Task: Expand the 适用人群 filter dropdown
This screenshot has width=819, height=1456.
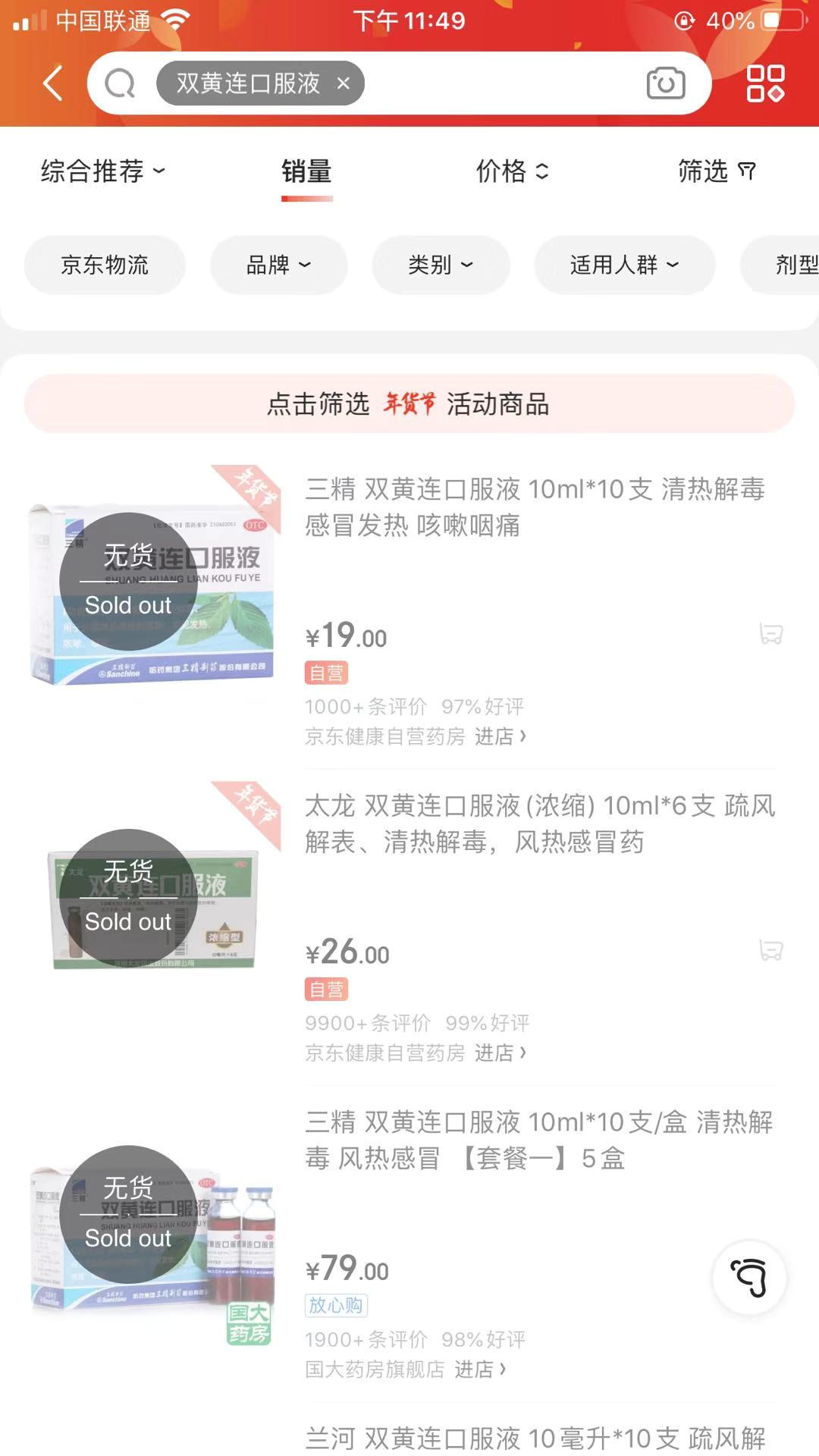Action: point(624,265)
